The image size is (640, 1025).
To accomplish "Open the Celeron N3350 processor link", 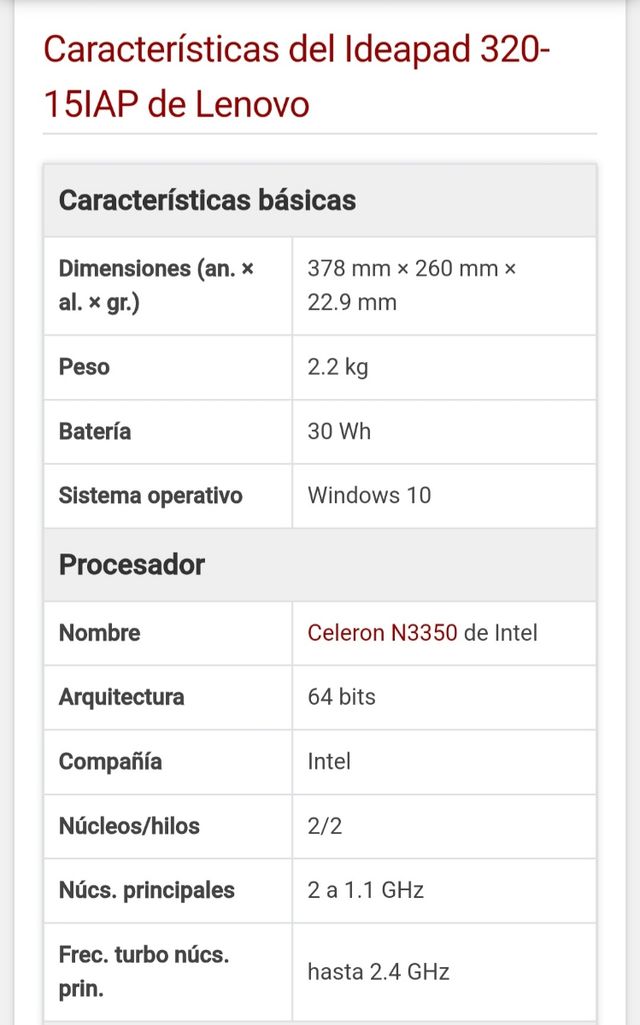I will click(382, 633).
